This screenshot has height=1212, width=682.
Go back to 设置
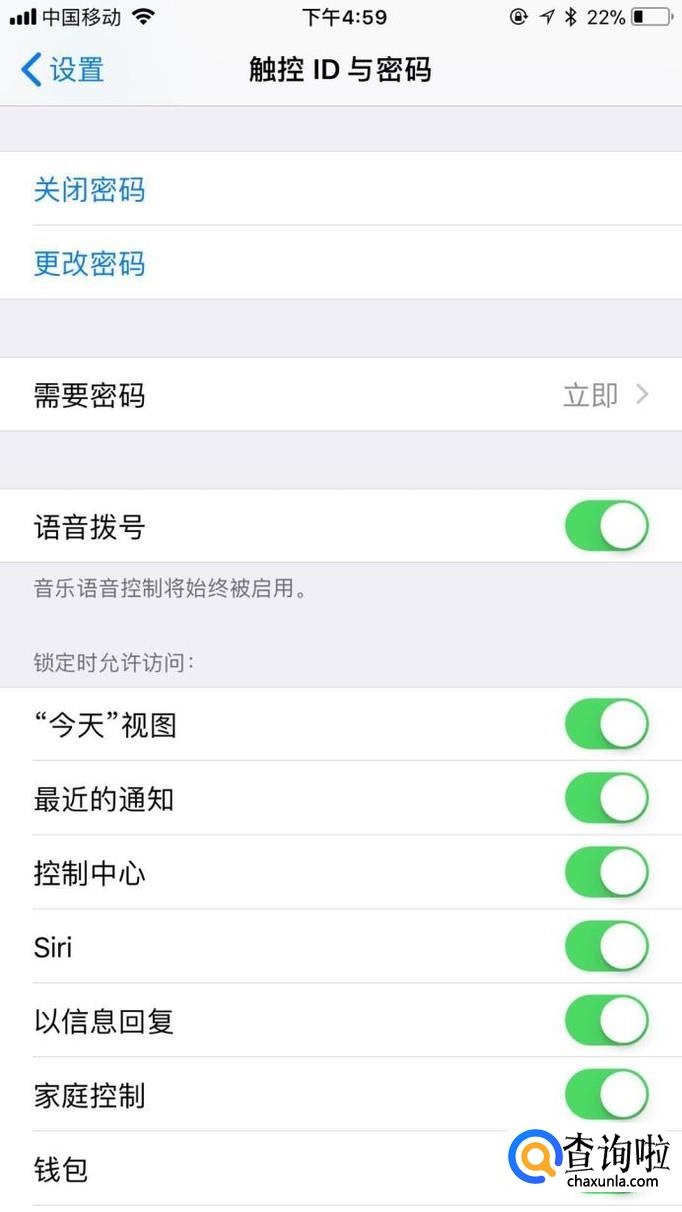62,70
